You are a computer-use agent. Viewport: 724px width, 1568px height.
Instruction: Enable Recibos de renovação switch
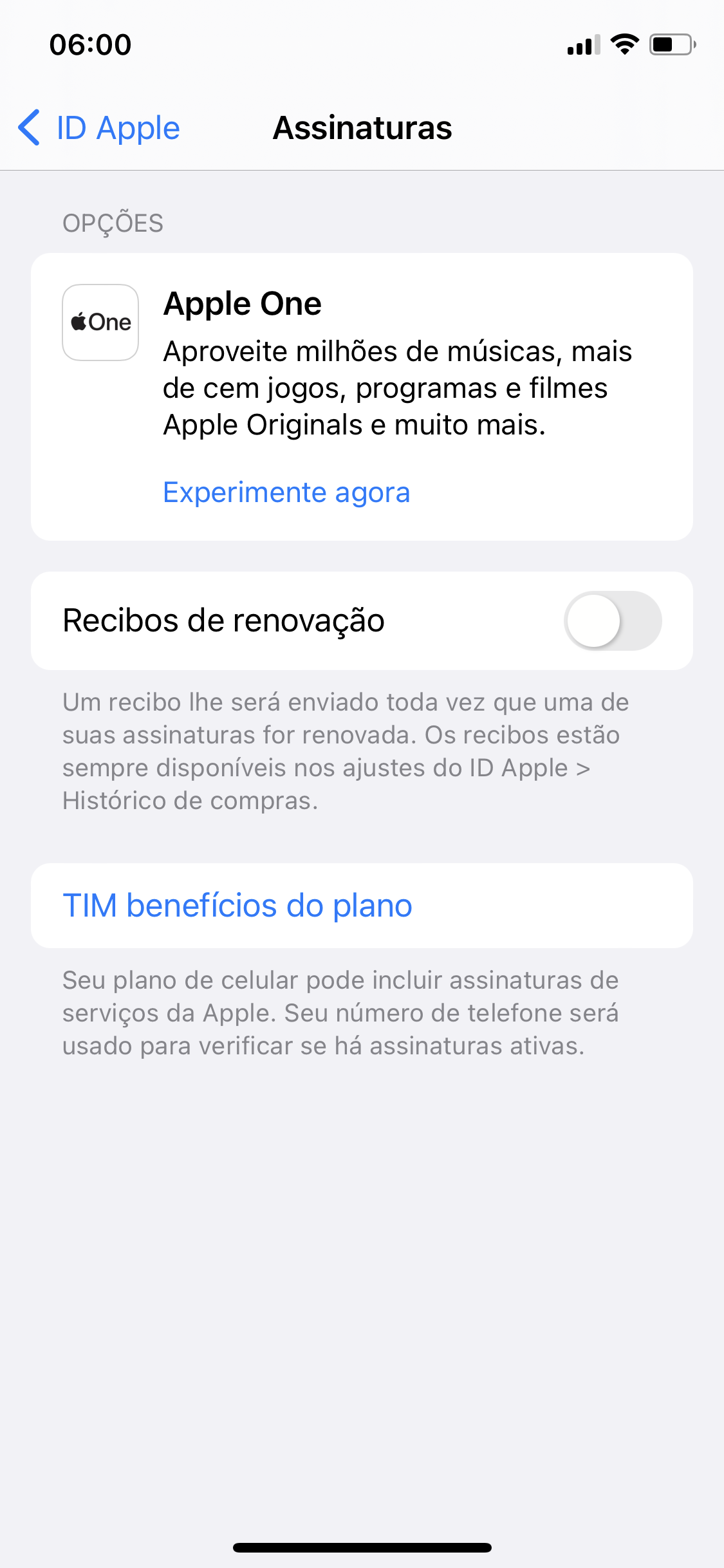pos(612,621)
